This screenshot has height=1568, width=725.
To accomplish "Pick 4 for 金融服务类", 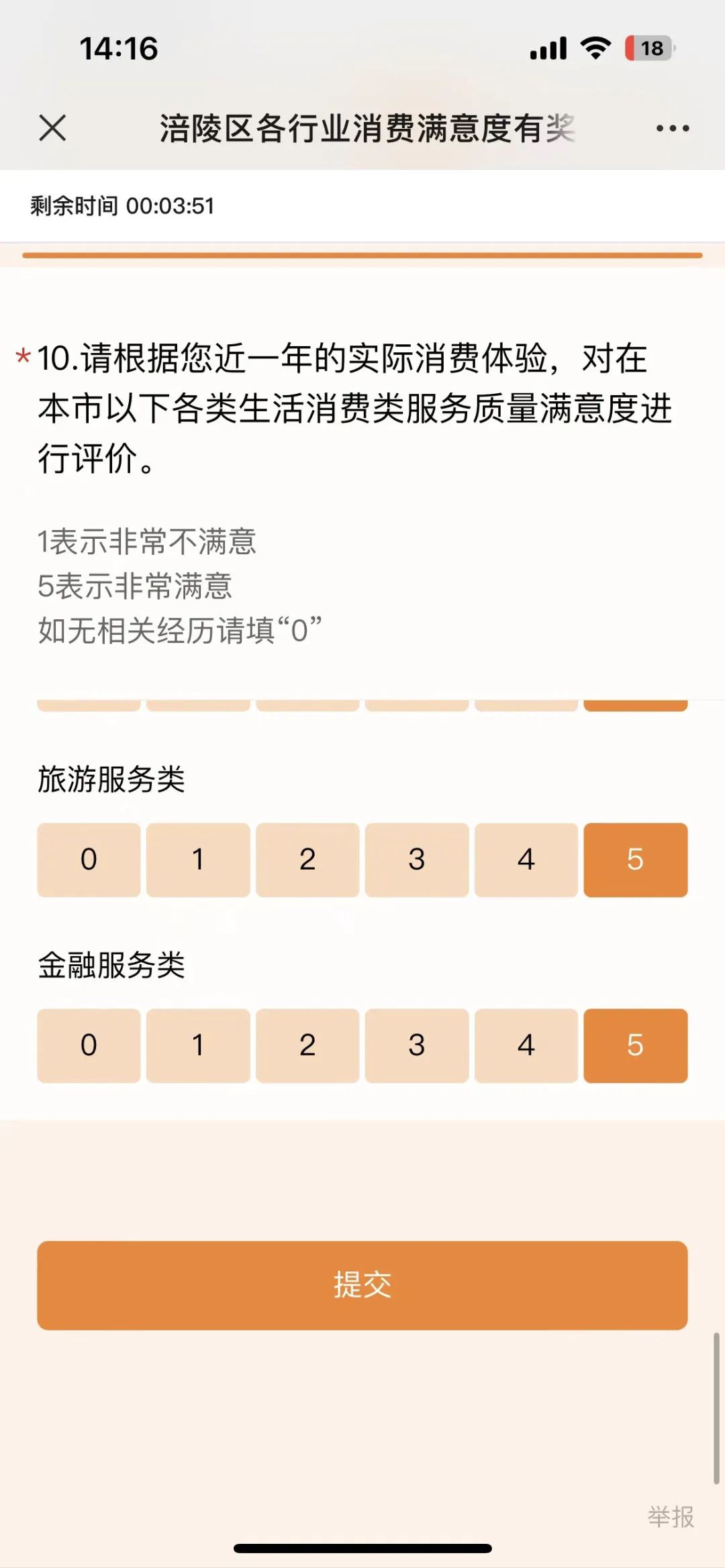I will point(526,1045).
